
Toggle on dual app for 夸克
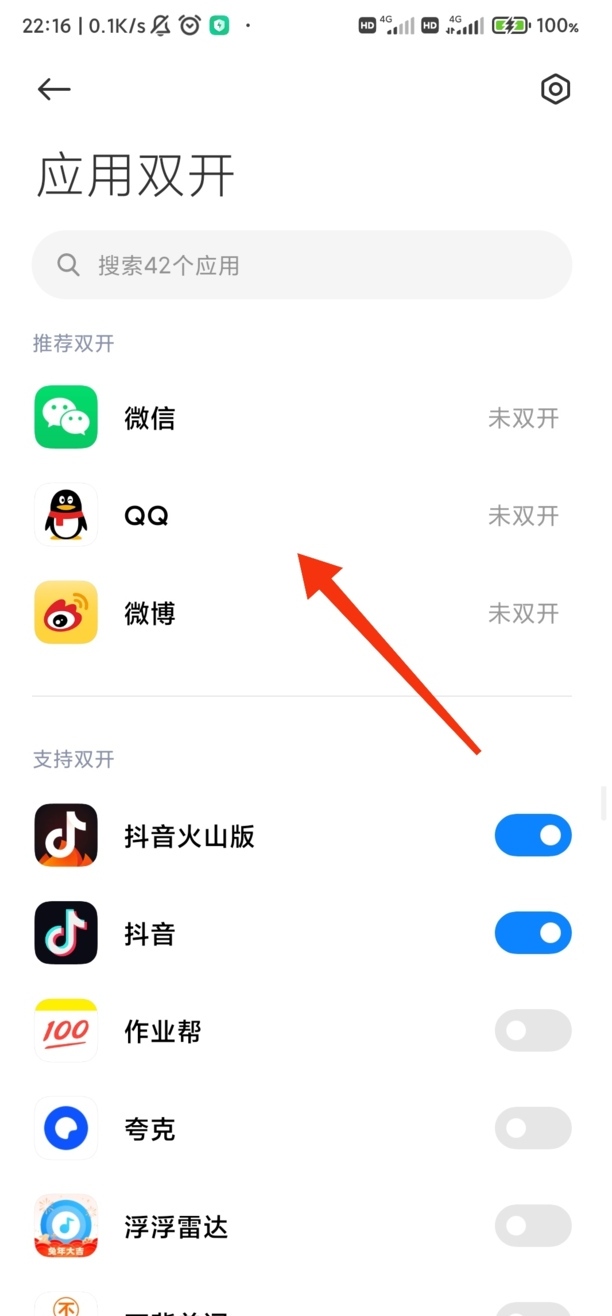coord(532,1129)
